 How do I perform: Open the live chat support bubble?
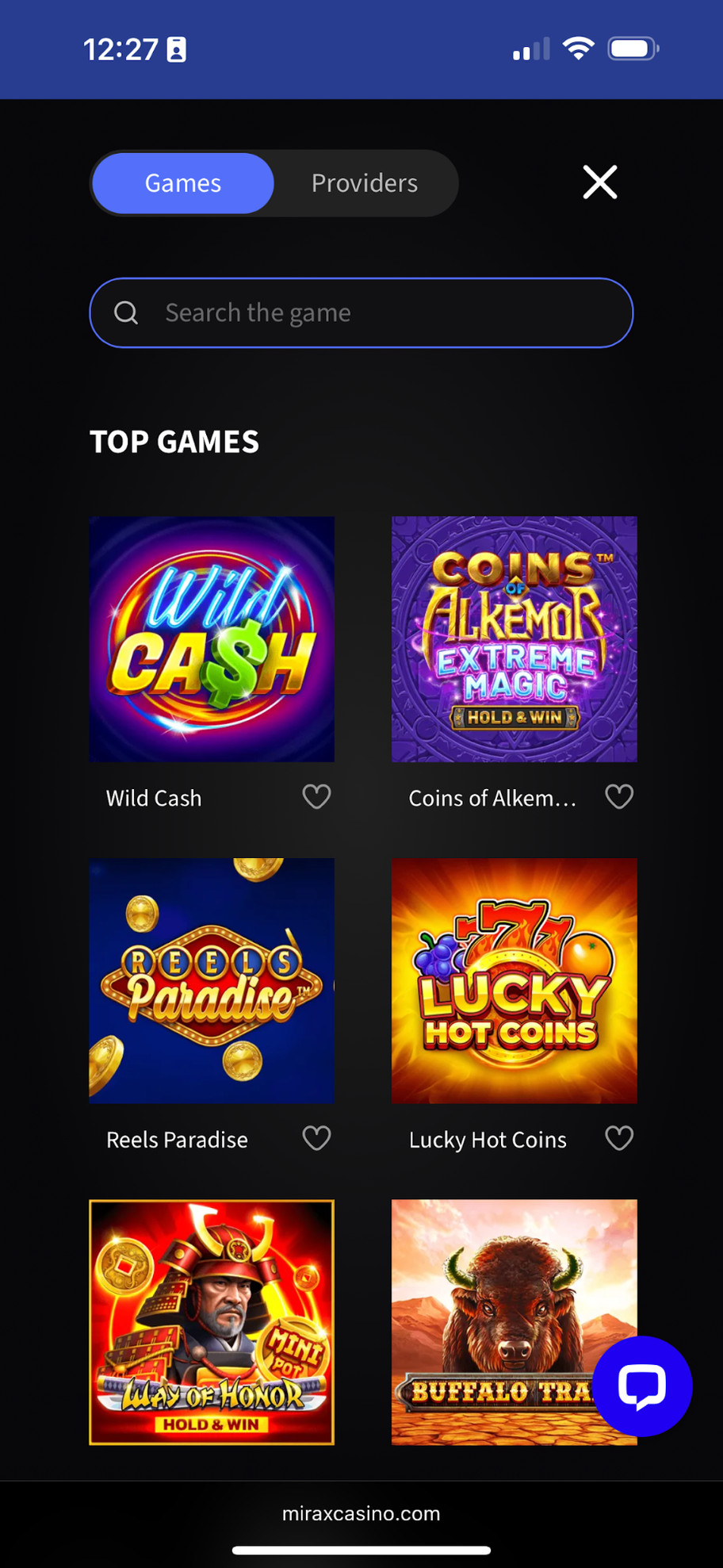(x=642, y=1386)
